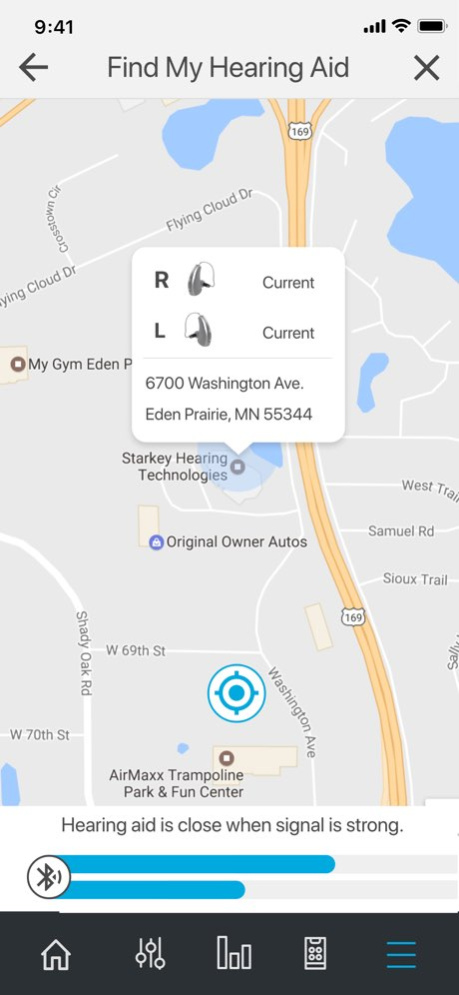Open the hamburger menu tab
Viewport: 459px width, 995px height.
[x=401, y=954]
